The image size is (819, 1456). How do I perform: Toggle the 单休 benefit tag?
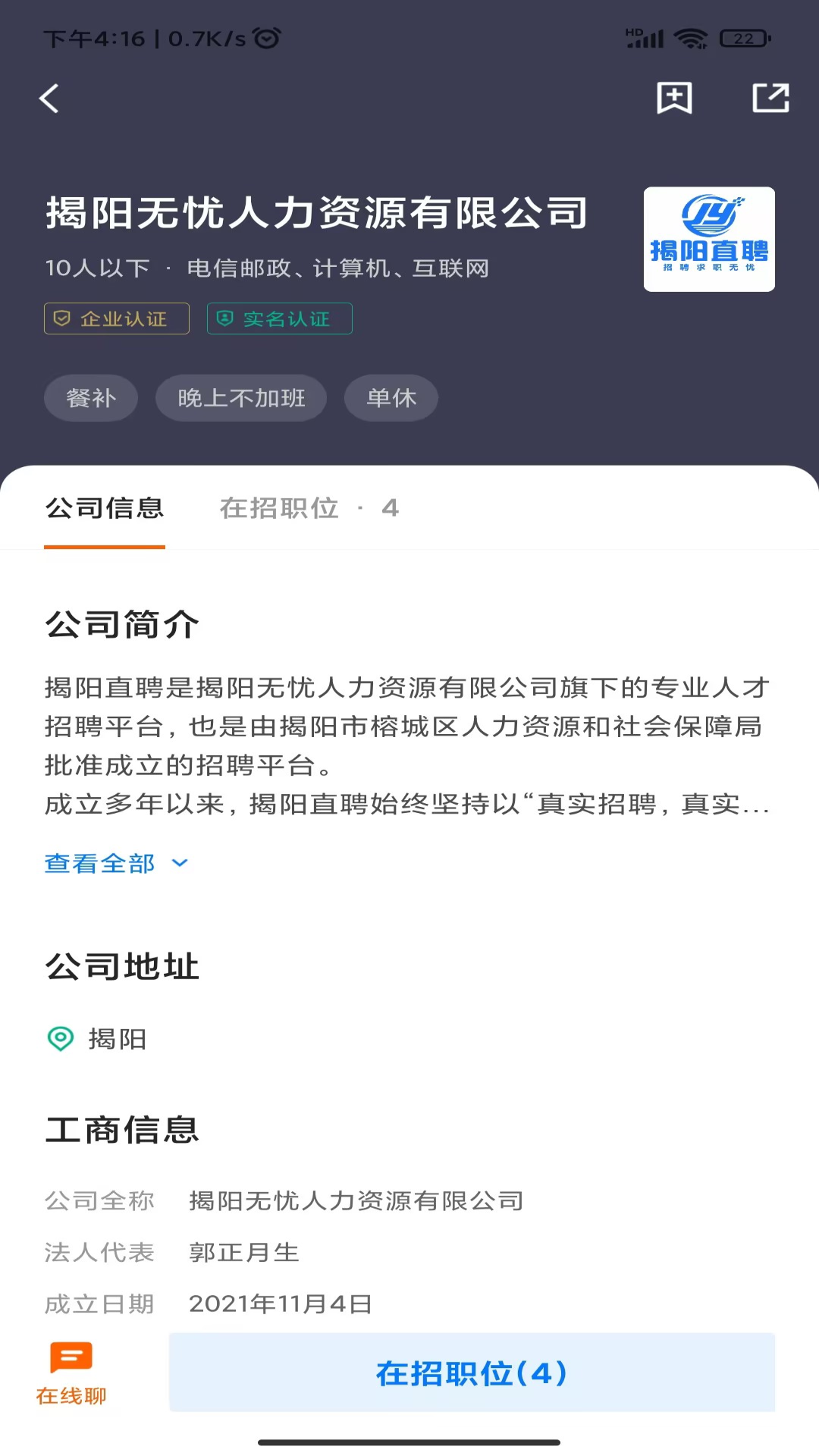[x=391, y=397]
